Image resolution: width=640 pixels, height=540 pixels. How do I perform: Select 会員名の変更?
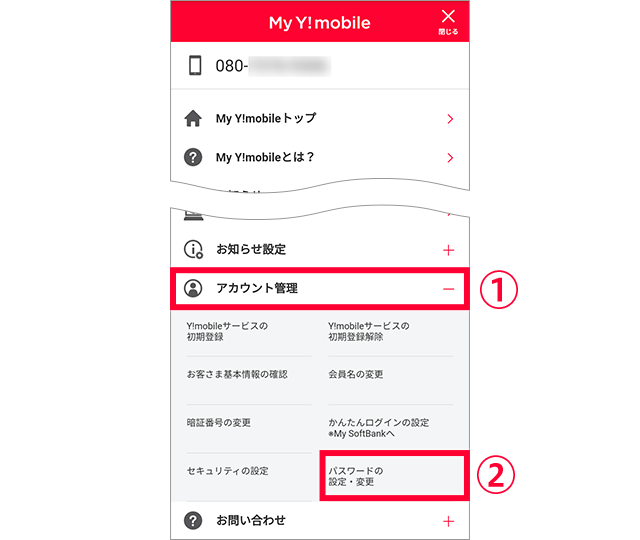tap(356, 374)
